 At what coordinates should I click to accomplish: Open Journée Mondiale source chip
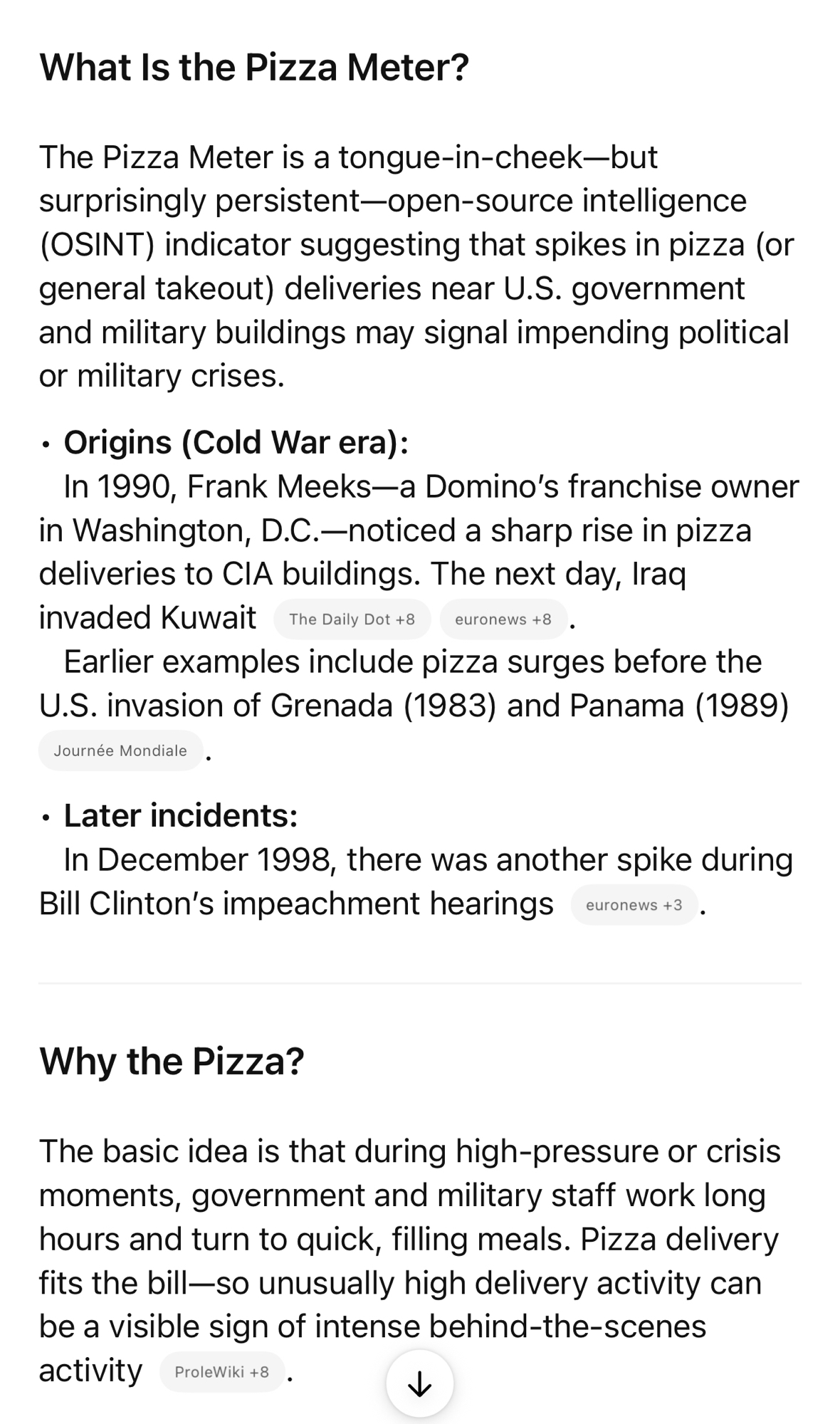click(120, 750)
